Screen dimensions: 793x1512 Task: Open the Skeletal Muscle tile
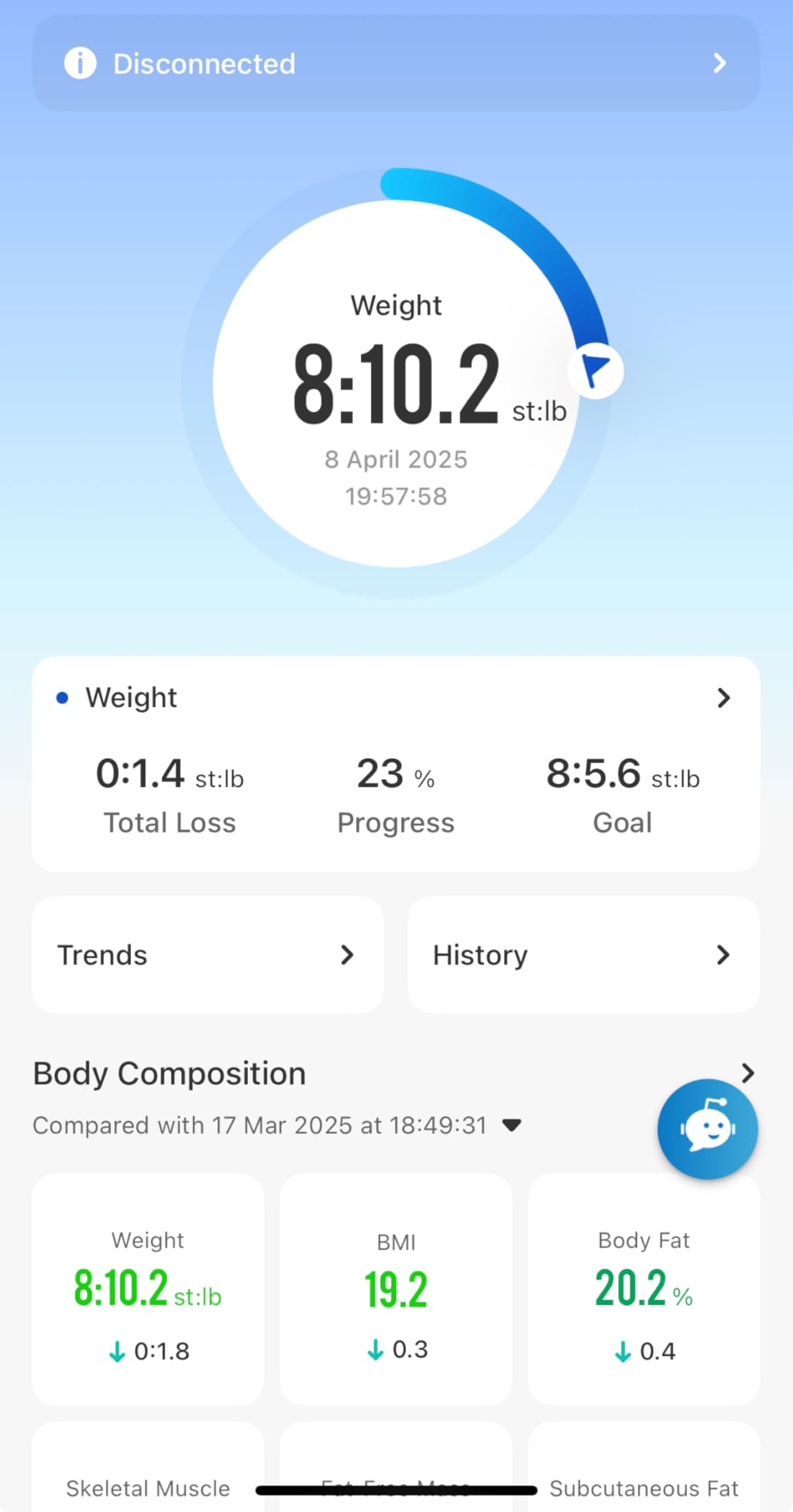point(148,1467)
